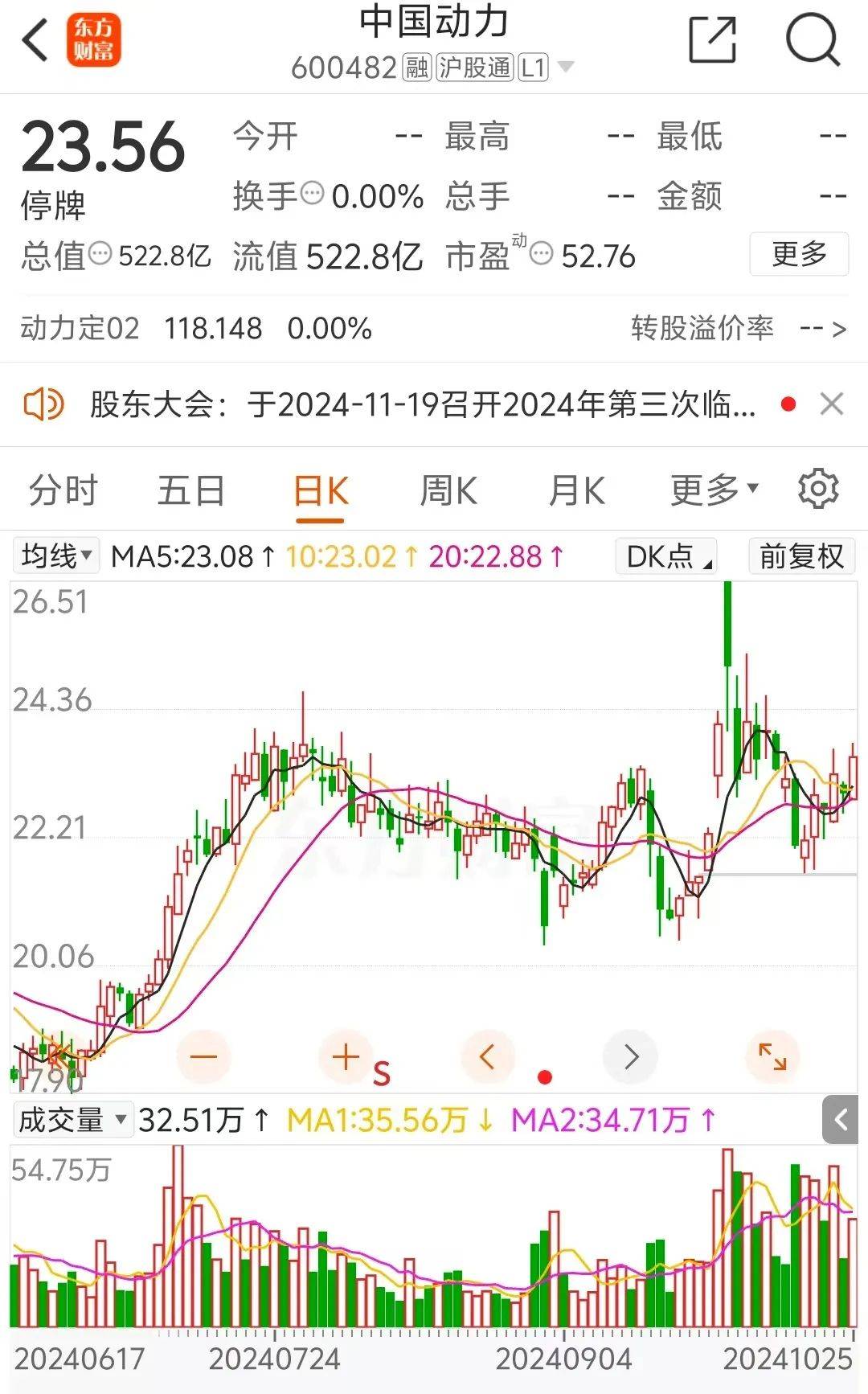Tap the red dot indicator on the chart
This screenshot has height=1394, width=868.
click(x=545, y=1075)
